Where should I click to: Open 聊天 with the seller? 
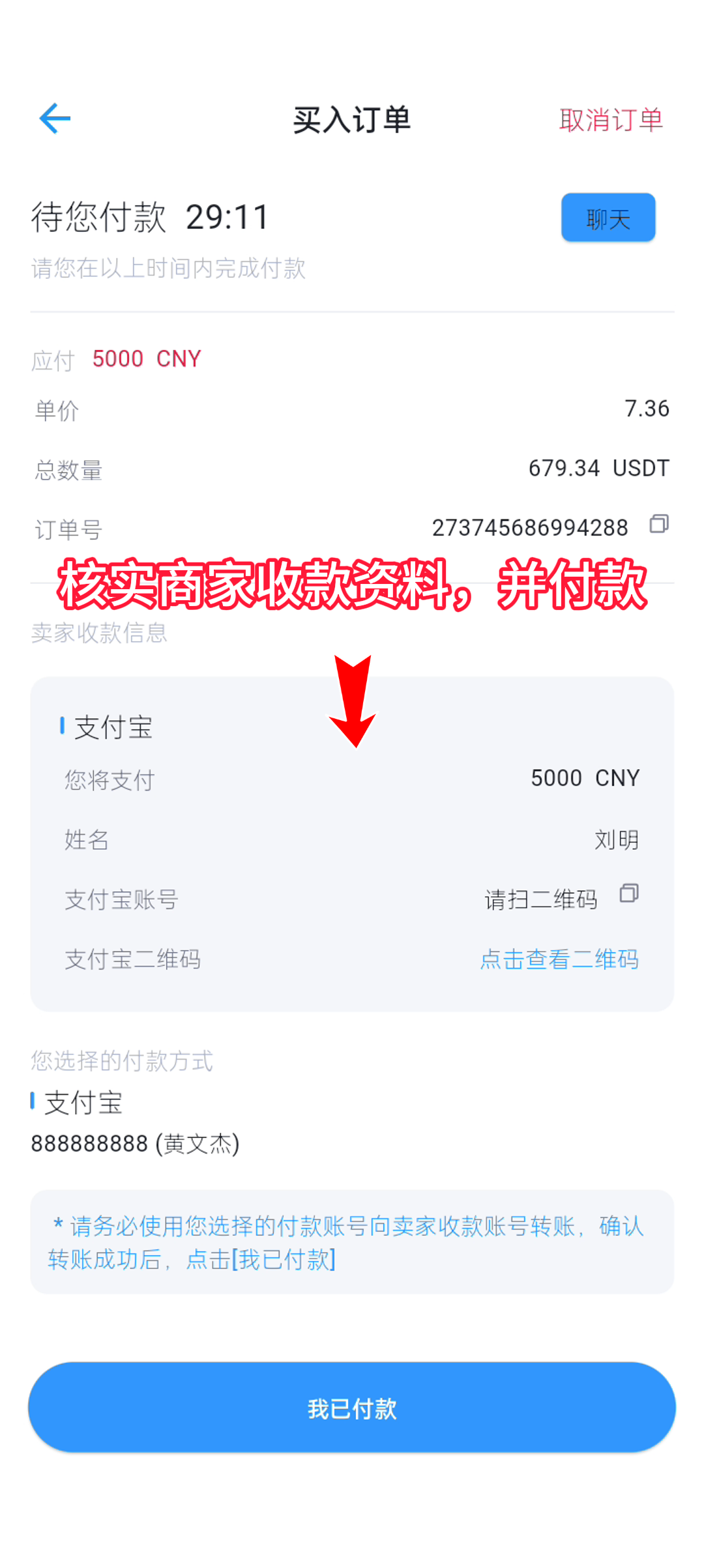click(x=608, y=218)
